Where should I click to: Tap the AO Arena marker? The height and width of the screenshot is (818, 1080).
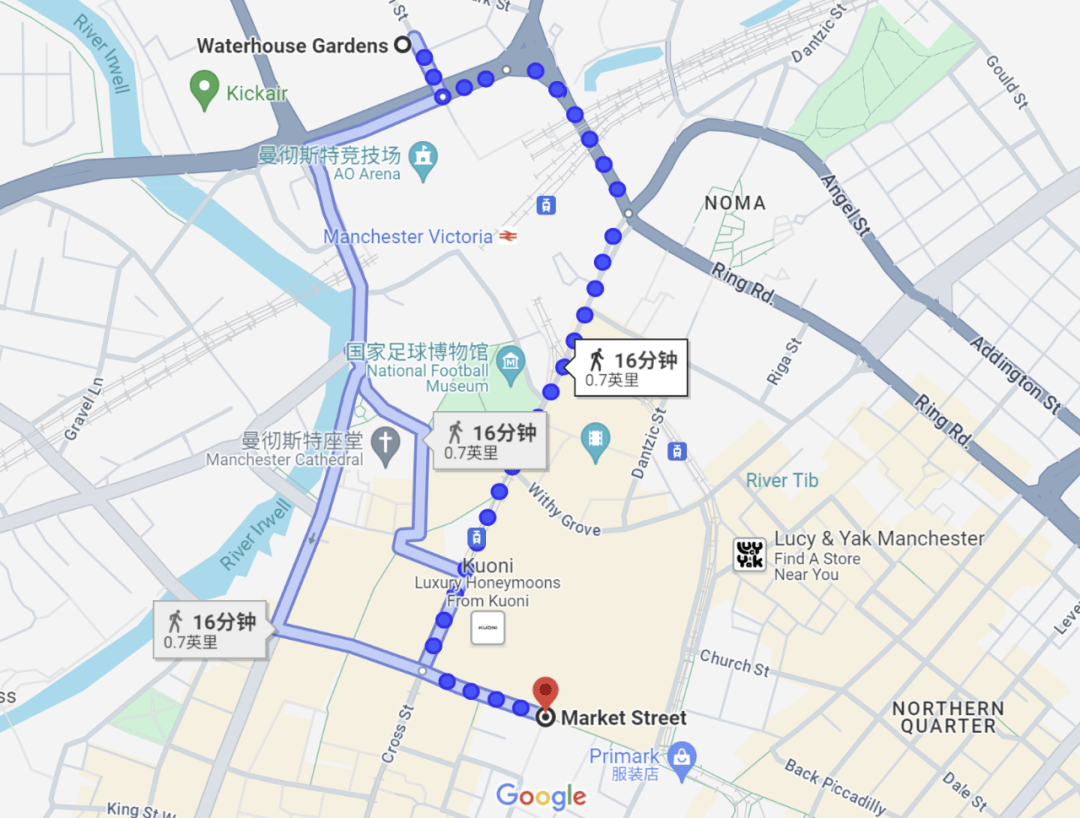click(x=425, y=159)
